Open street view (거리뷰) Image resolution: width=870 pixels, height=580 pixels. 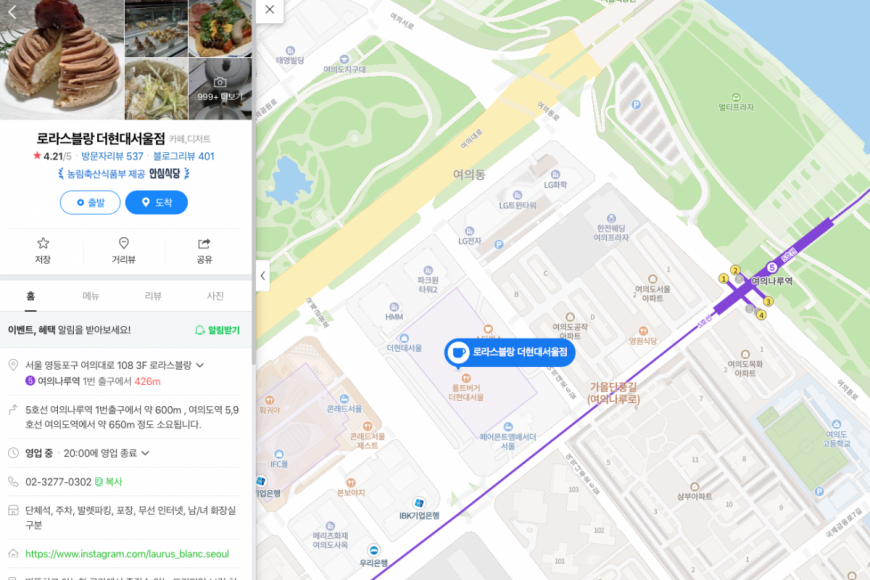[124, 250]
